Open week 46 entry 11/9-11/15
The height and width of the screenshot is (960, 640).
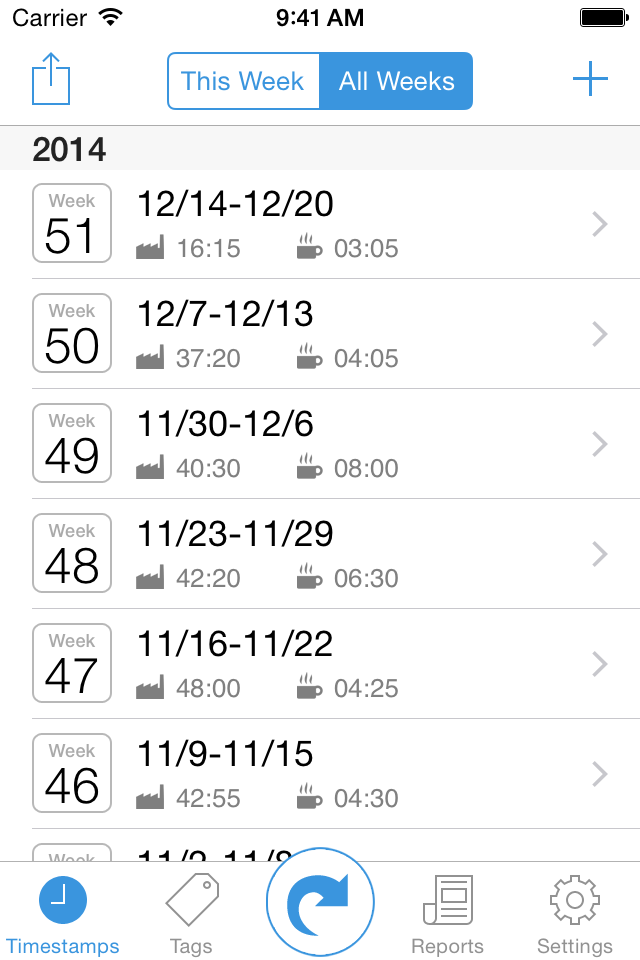click(320, 774)
